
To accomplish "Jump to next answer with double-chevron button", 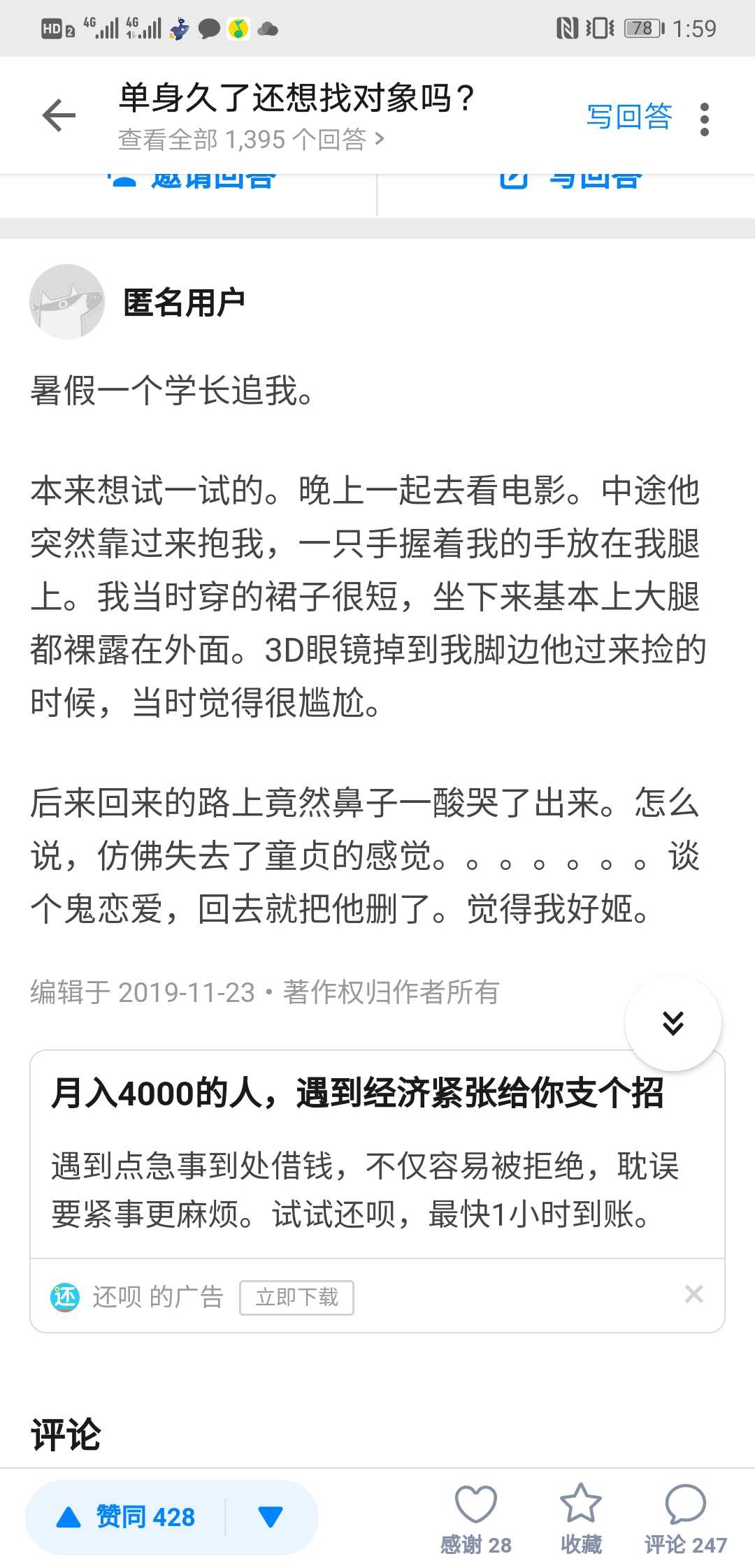I will [673, 1023].
